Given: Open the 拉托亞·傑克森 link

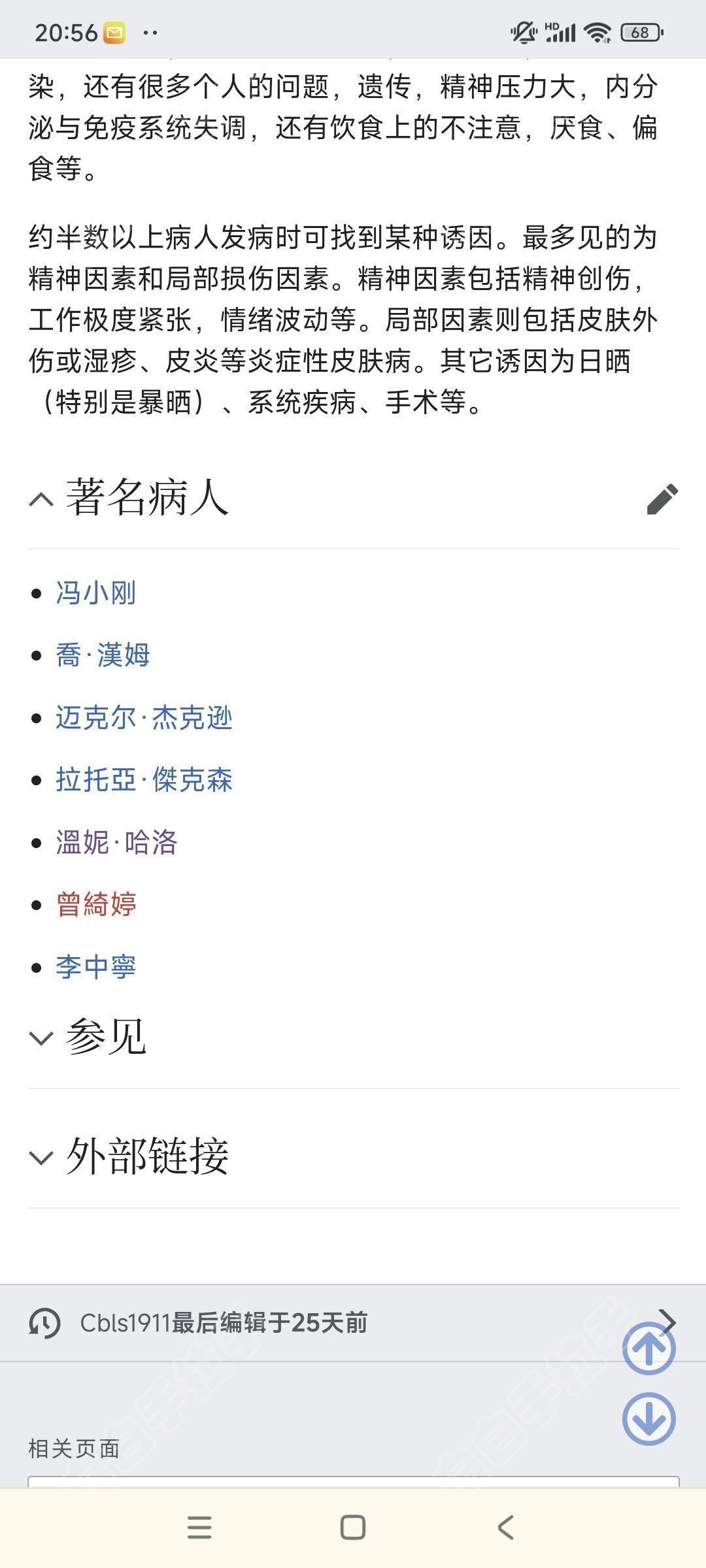Looking at the screenshot, I should [x=144, y=780].
